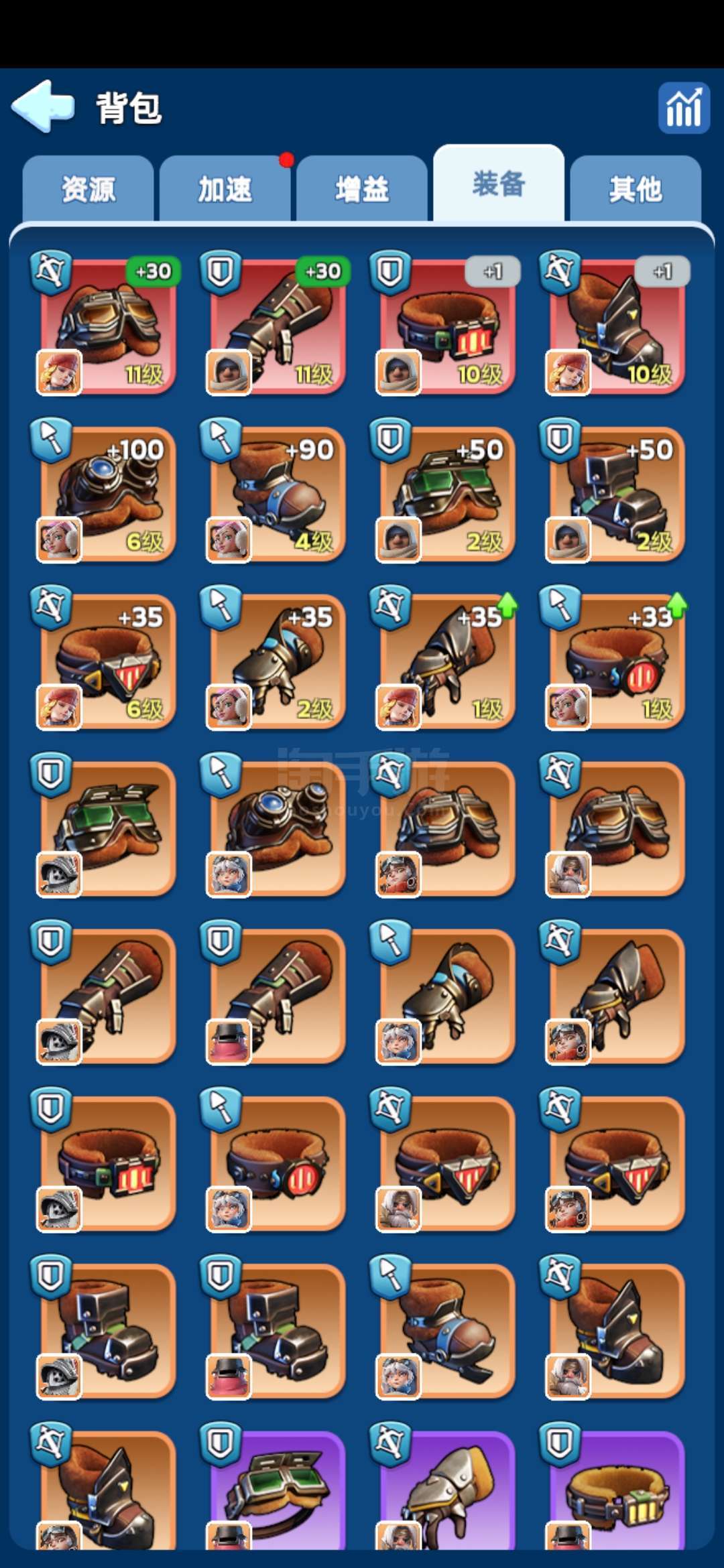The height and width of the screenshot is (1568, 724).
Task: Open the +100 goggles at 6级
Action: coord(109,494)
